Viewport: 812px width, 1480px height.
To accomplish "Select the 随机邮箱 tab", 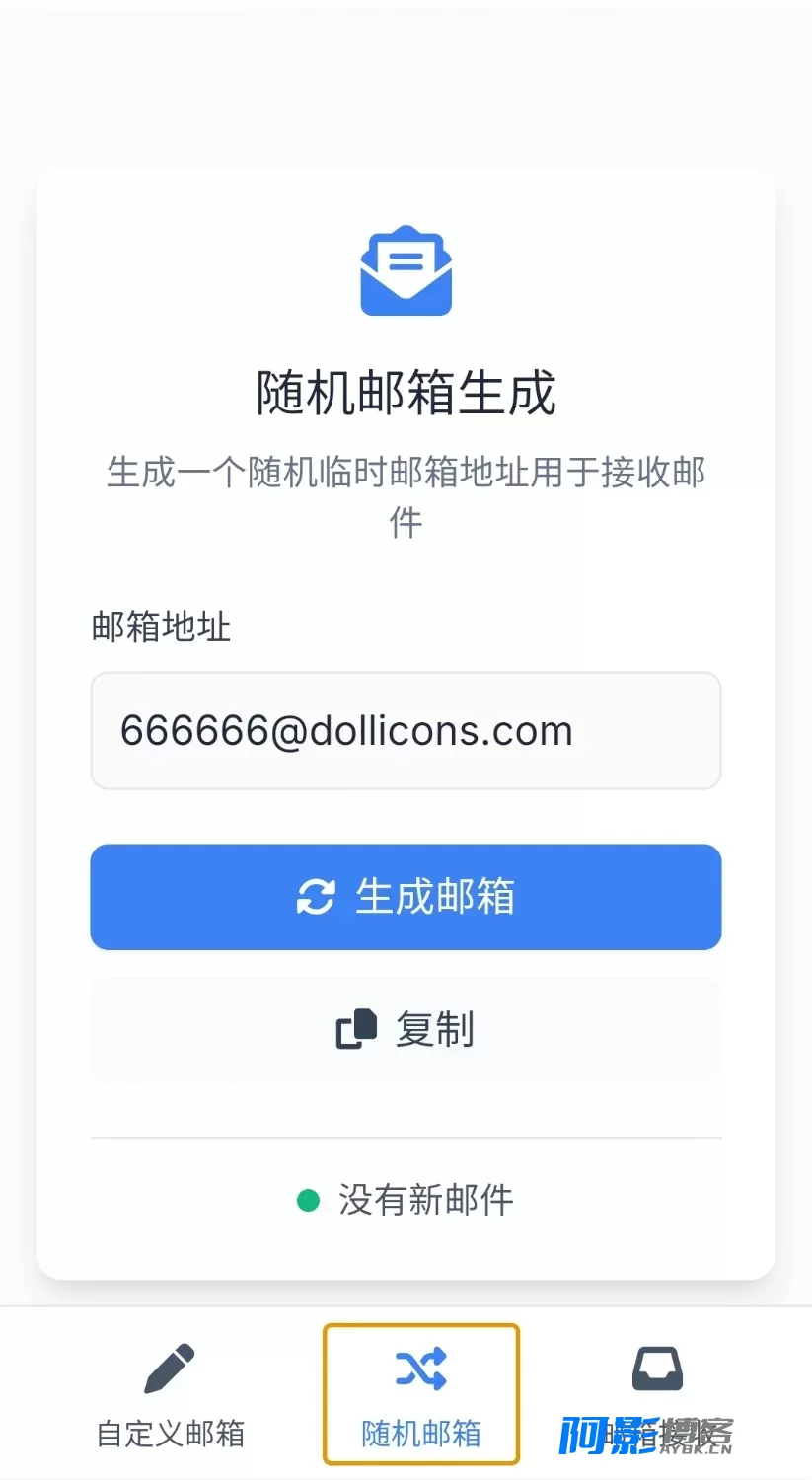I will (420, 1393).
